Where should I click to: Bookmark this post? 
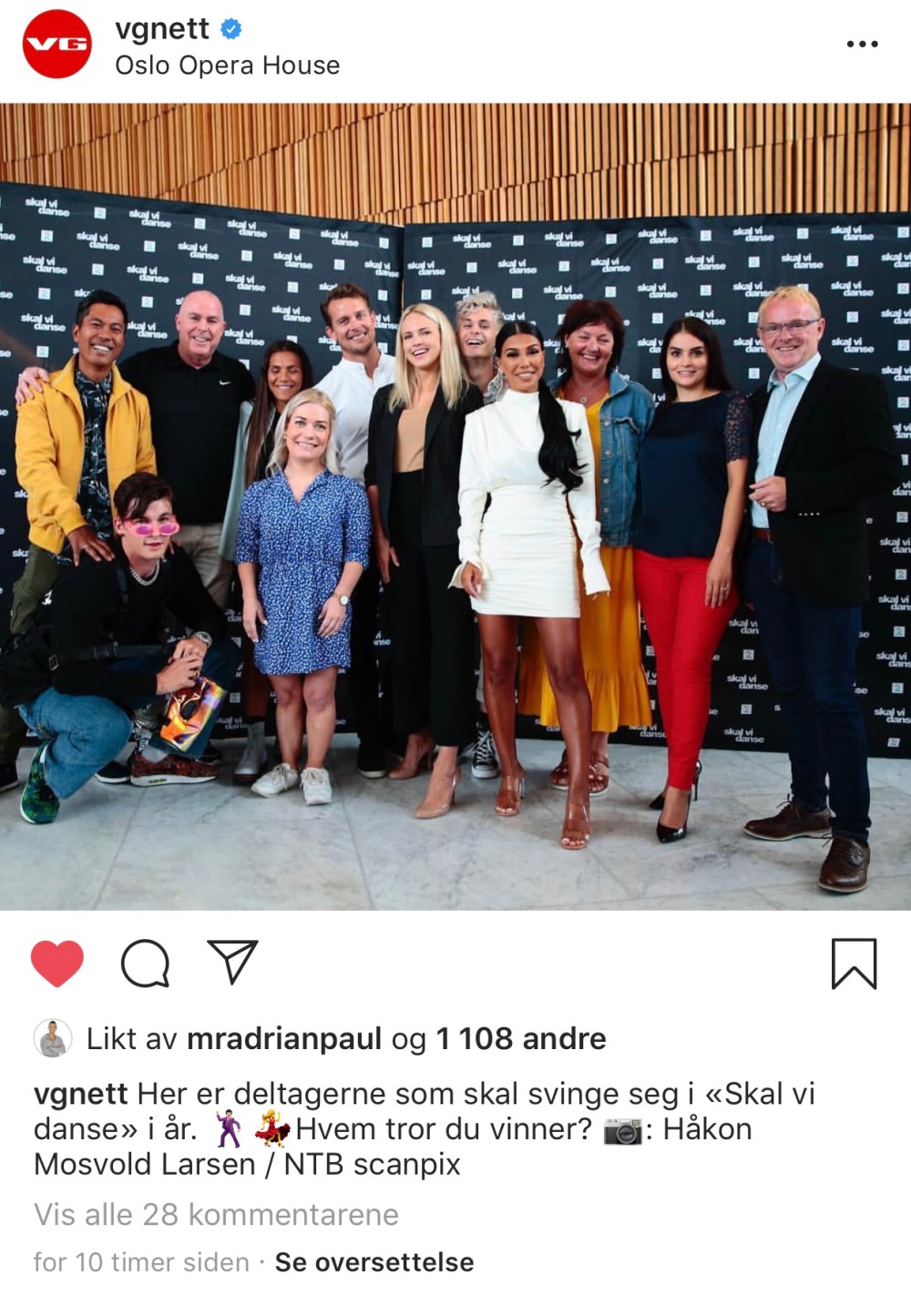854,963
